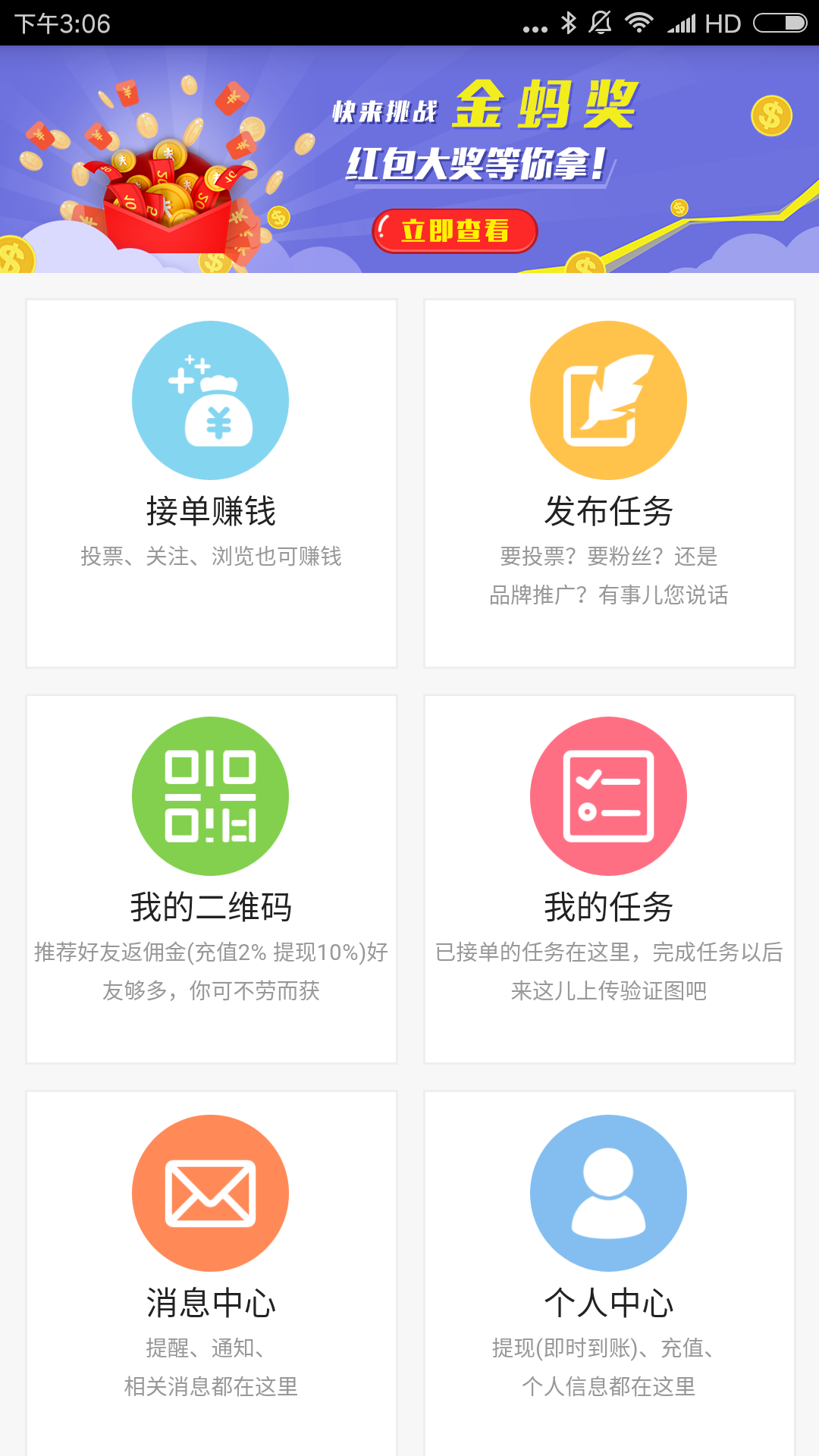Open the 发布任务 card

point(609,483)
